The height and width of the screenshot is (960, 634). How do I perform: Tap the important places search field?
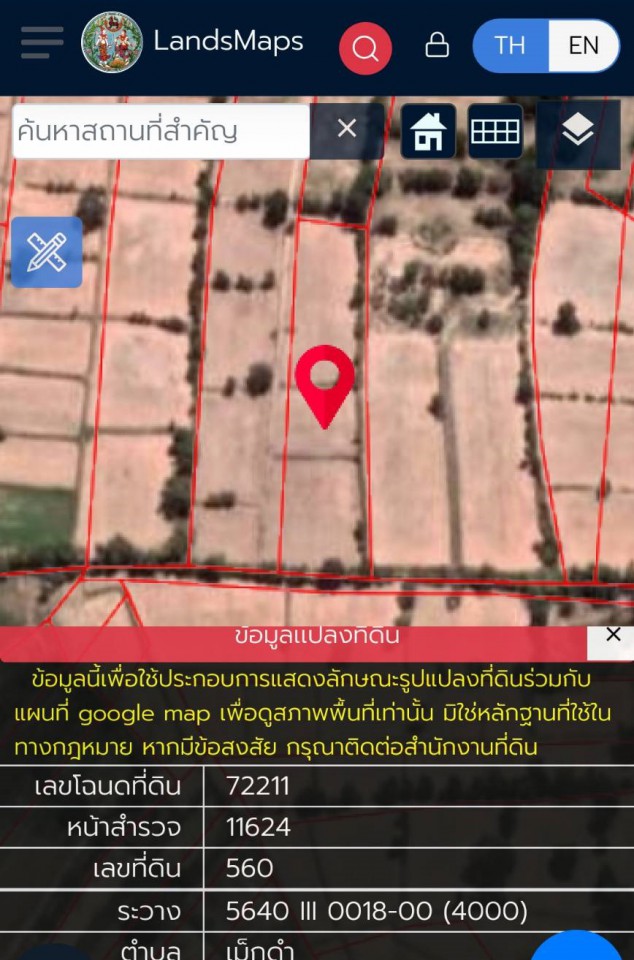click(160, 131)
